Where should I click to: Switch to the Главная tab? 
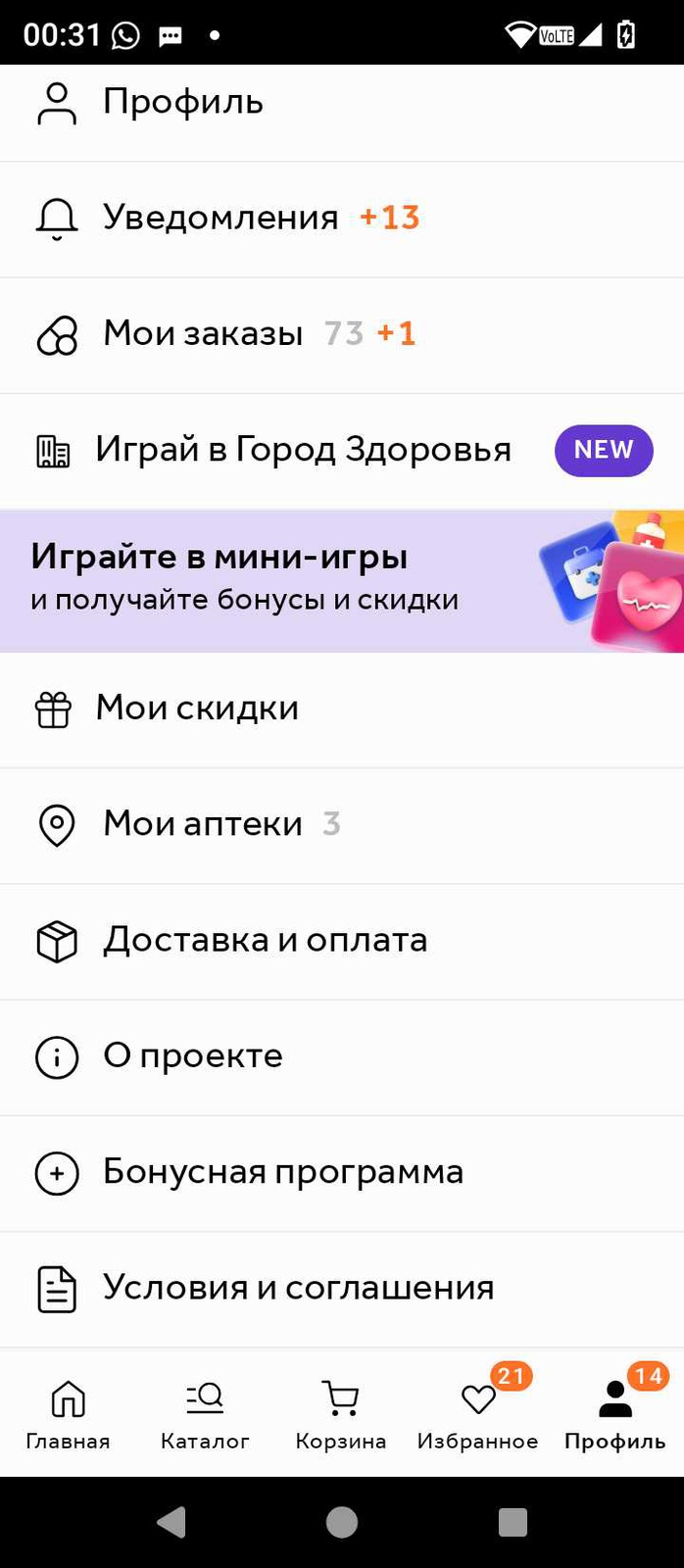pyautogui.click(x=68, y=1414)
